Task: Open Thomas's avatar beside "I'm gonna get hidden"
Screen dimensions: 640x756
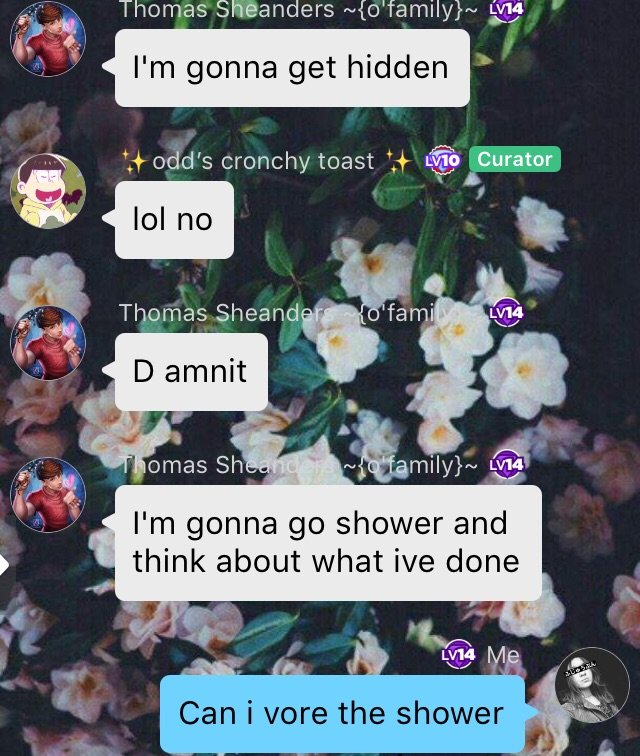Action: pyautogui.click(x=47, y=39)
